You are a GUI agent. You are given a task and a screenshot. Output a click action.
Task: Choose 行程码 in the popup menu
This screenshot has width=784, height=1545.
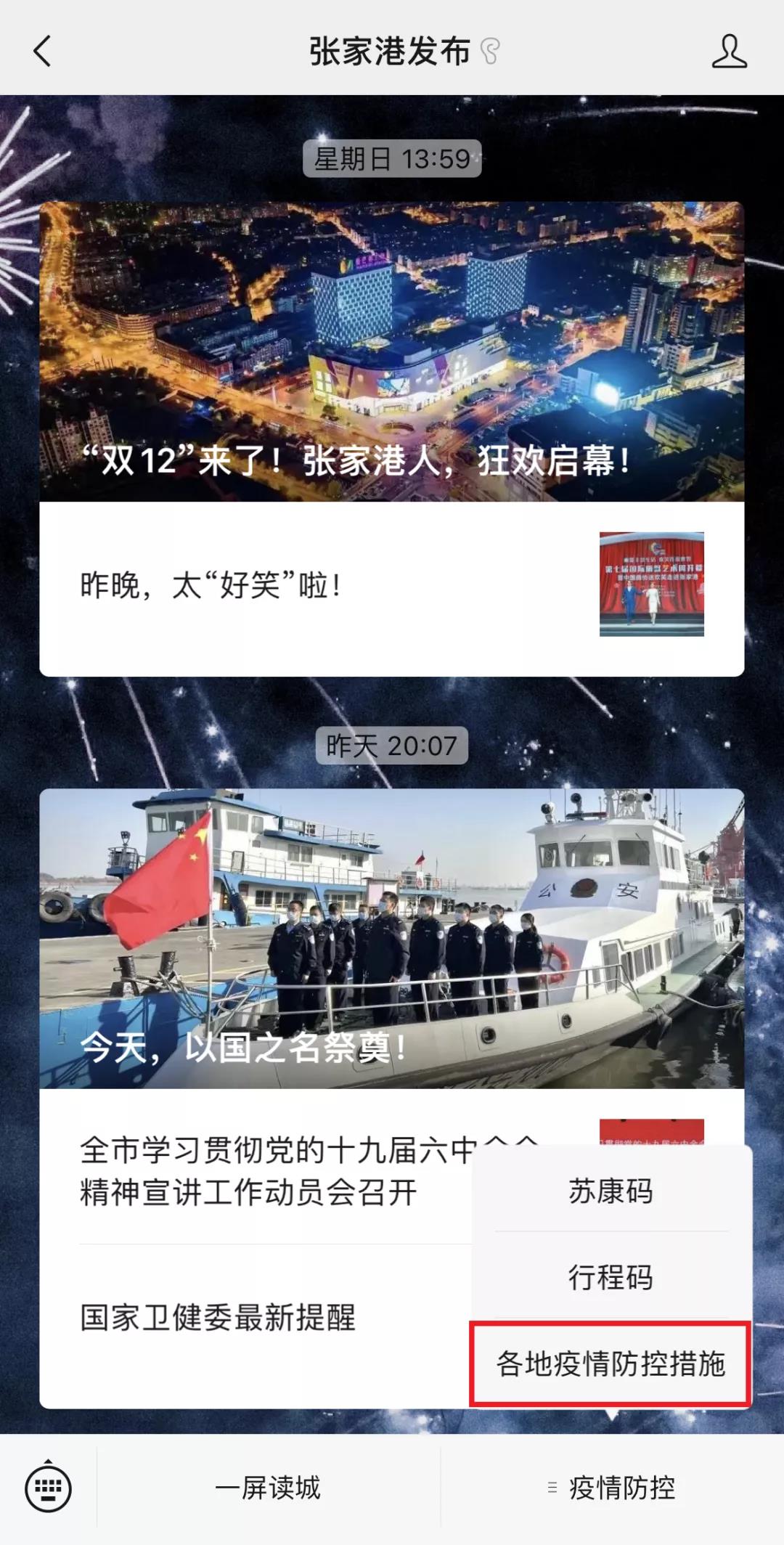611,1277
